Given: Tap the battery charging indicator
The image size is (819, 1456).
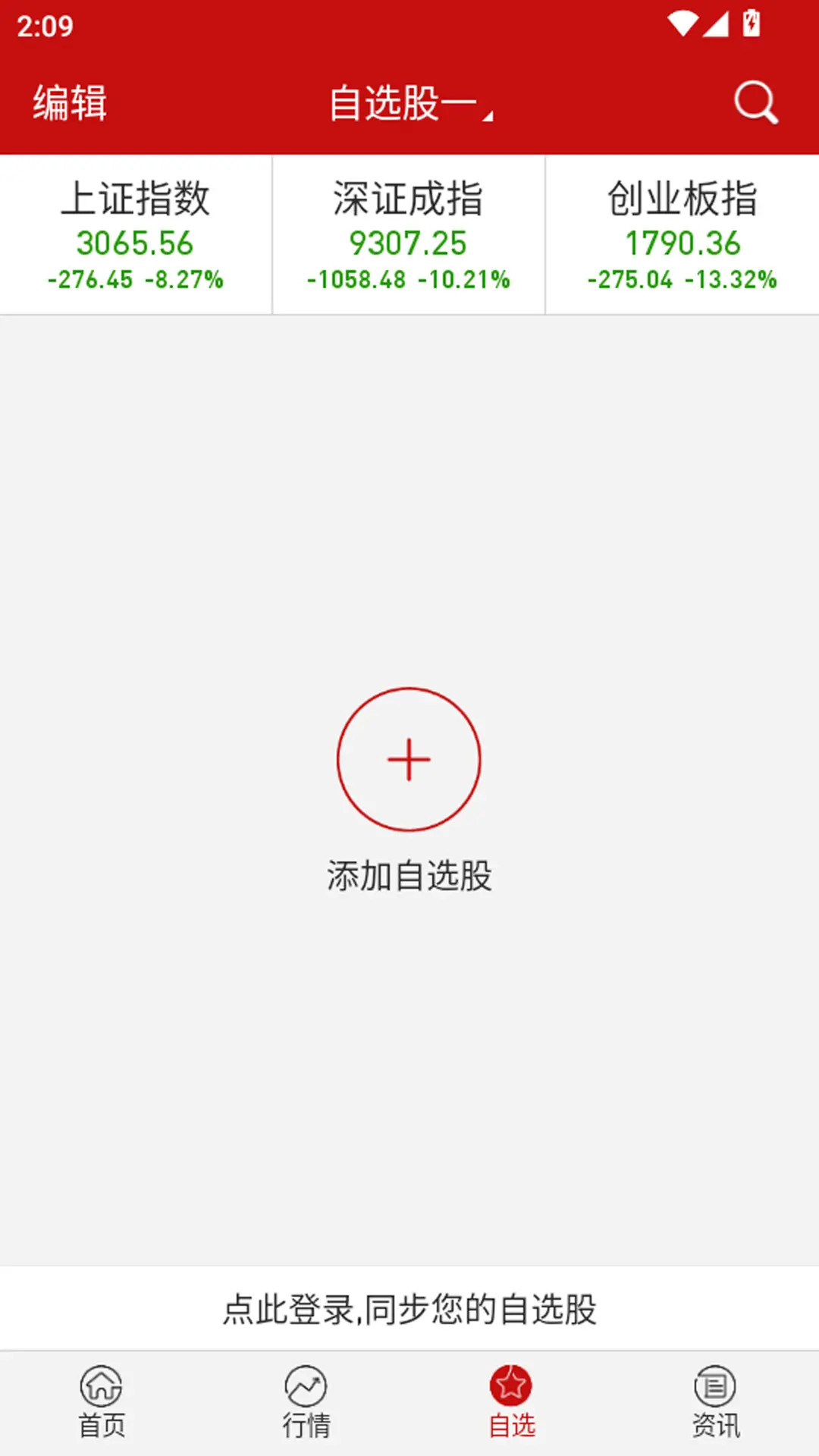Looking at the screenshot, I should coord(750,23).
